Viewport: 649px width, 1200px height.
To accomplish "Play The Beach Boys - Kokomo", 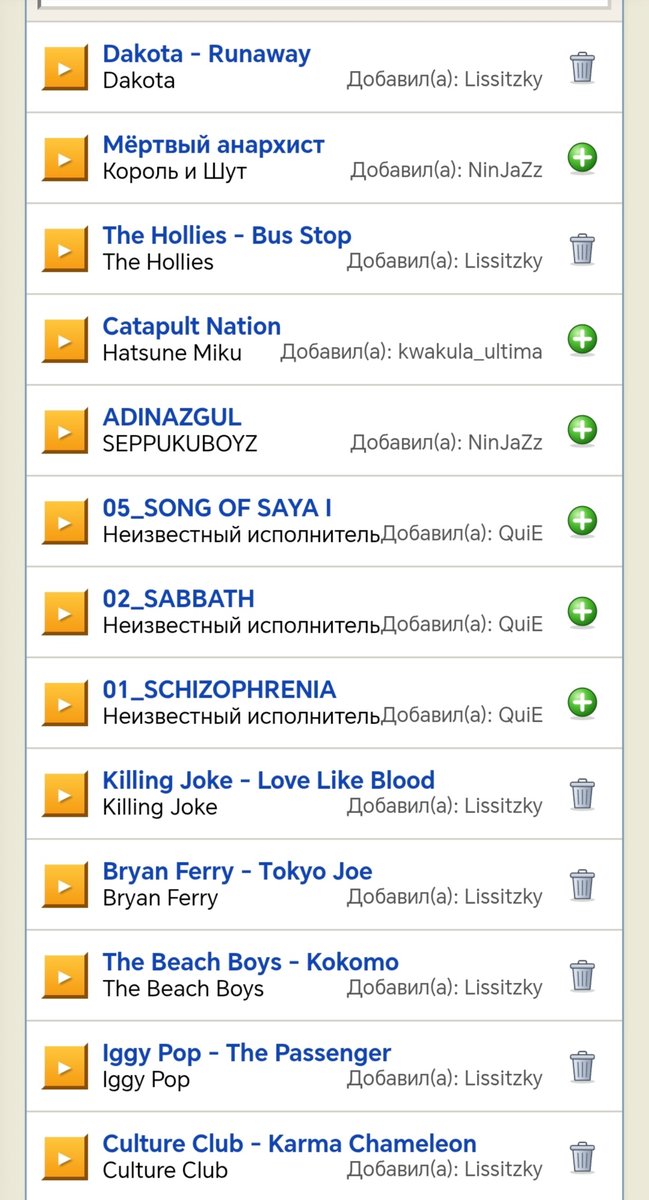I will [x=65, y=977].
